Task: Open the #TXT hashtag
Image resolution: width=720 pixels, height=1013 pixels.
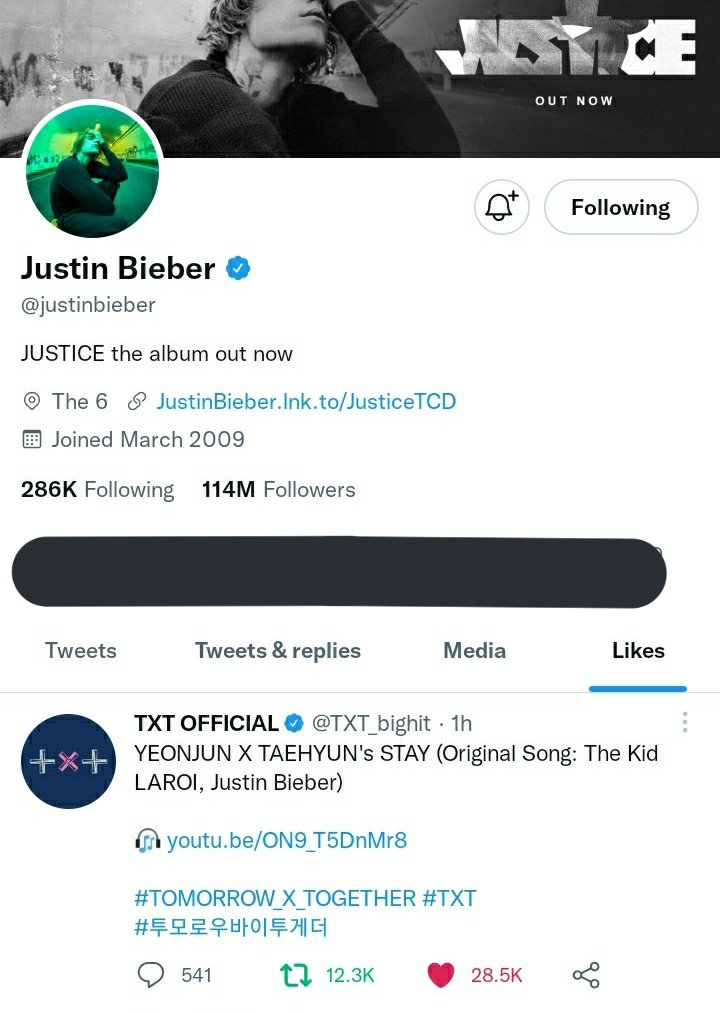Action: (x=450, y=898)
